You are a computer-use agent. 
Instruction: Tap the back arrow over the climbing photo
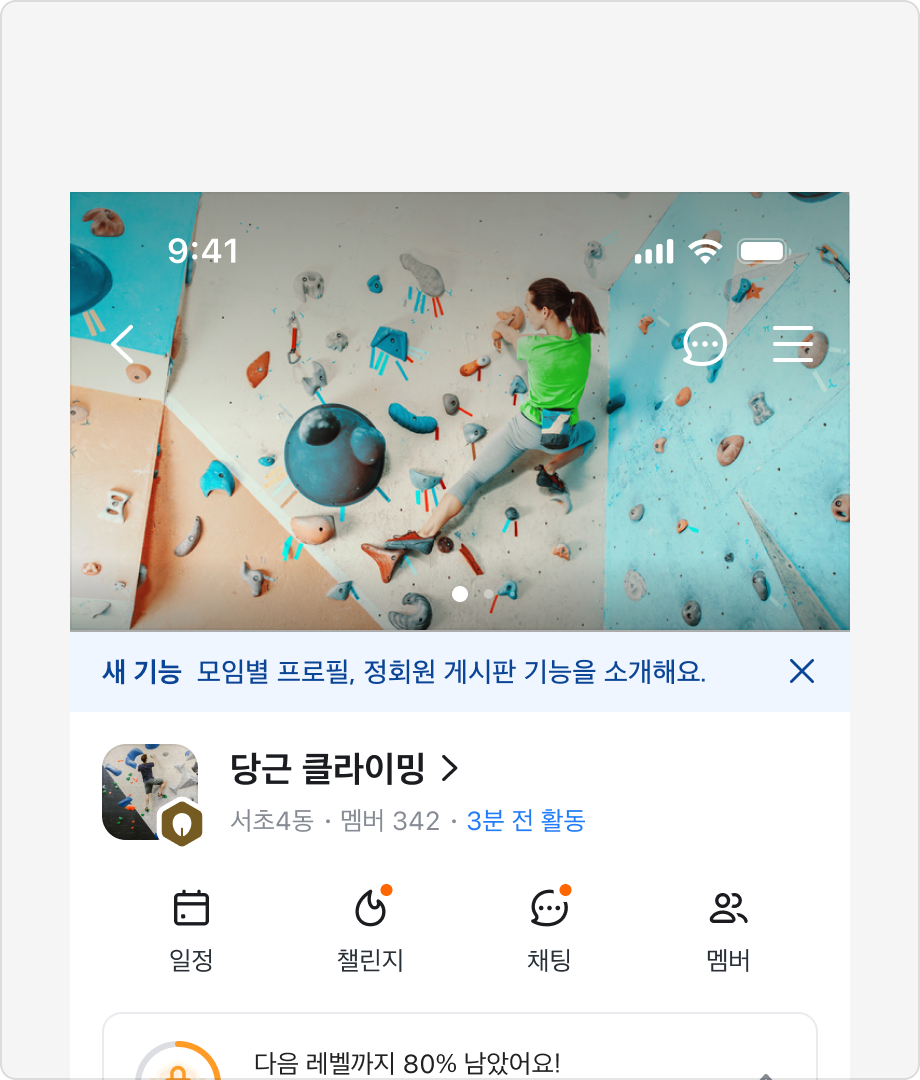(x=122, y=344)
